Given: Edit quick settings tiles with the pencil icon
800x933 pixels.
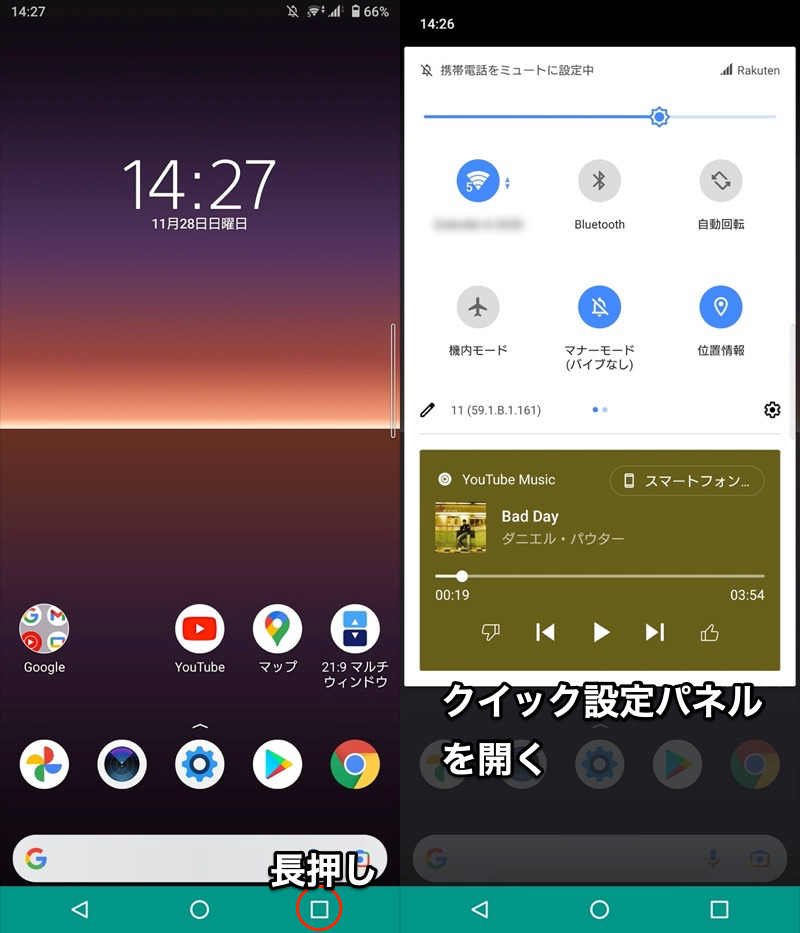Looking at the screenshot, I should [x=428, y=410].
